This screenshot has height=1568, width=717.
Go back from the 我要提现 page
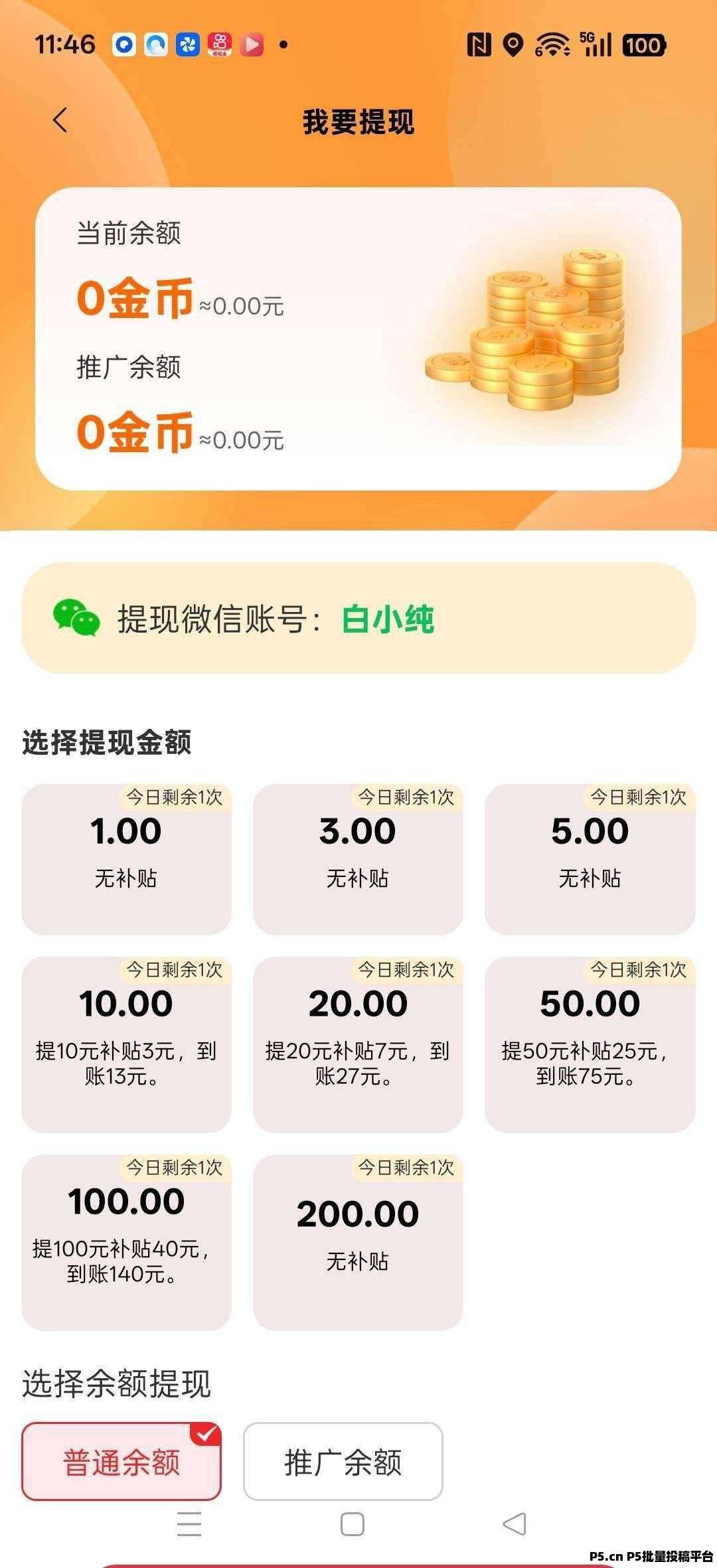pyautogui.click(x=60, y=121)
